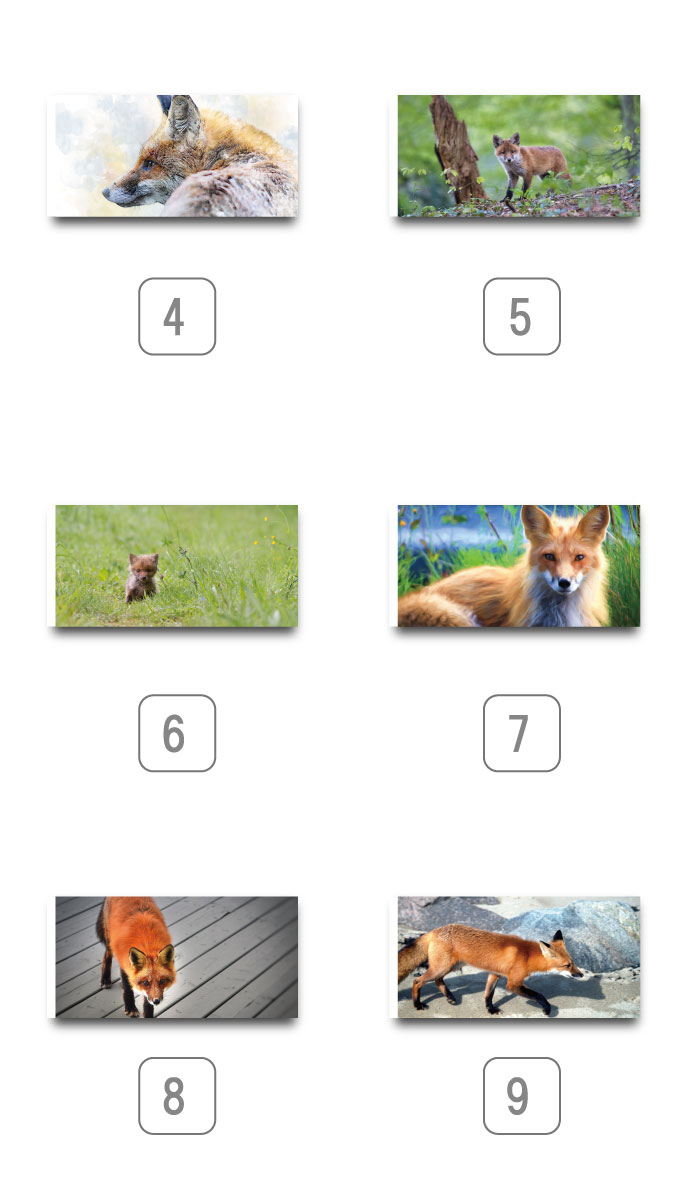Screen dimensions: 700x1200
Task: Open the fox beside tree stump photo
Action: pyautogui.click(x=515, y=156)
